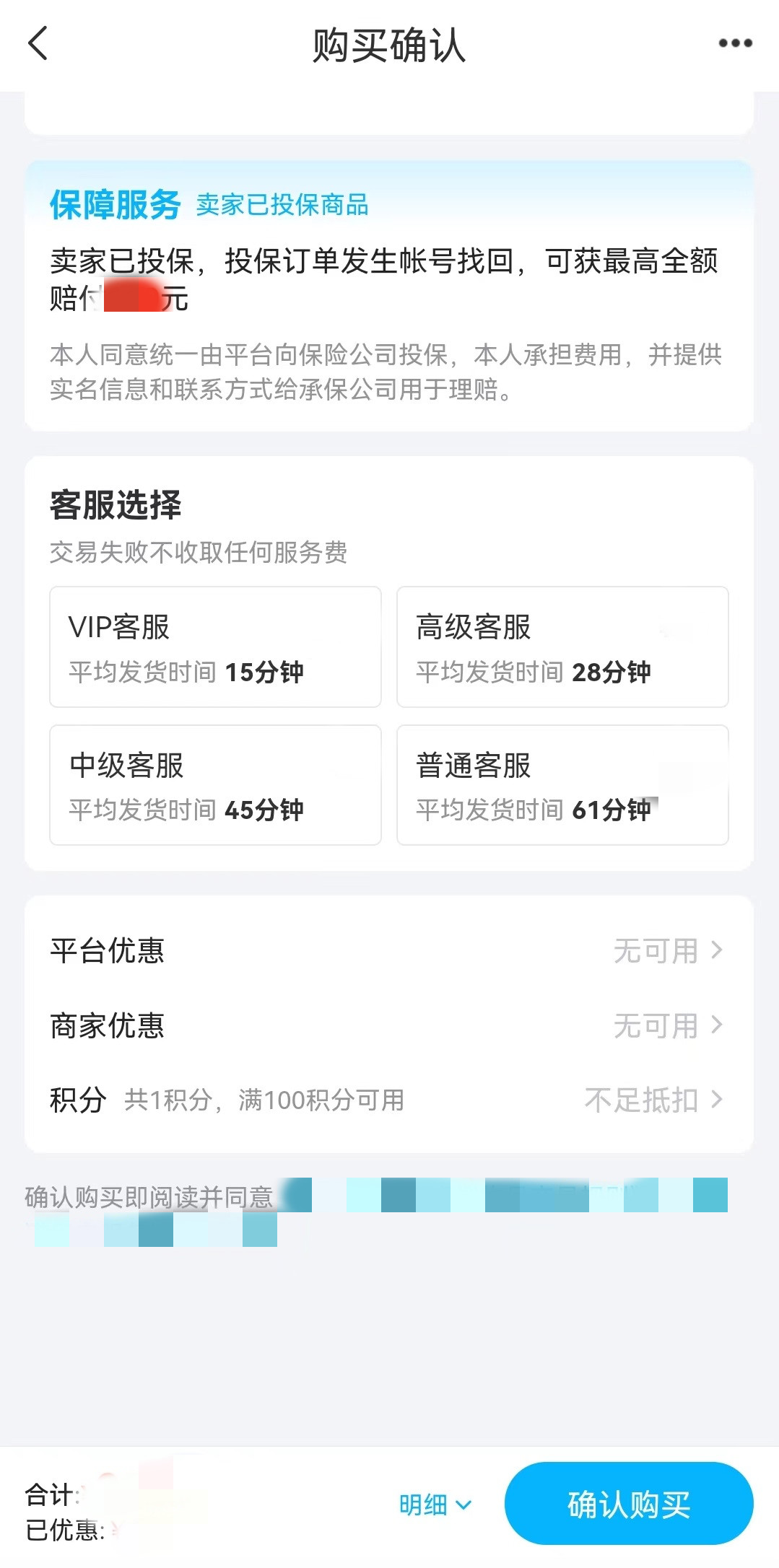The image size is (779, 1568).
Task: Open the 平台优惠 discount row
Action: click(x=388, y=950)
